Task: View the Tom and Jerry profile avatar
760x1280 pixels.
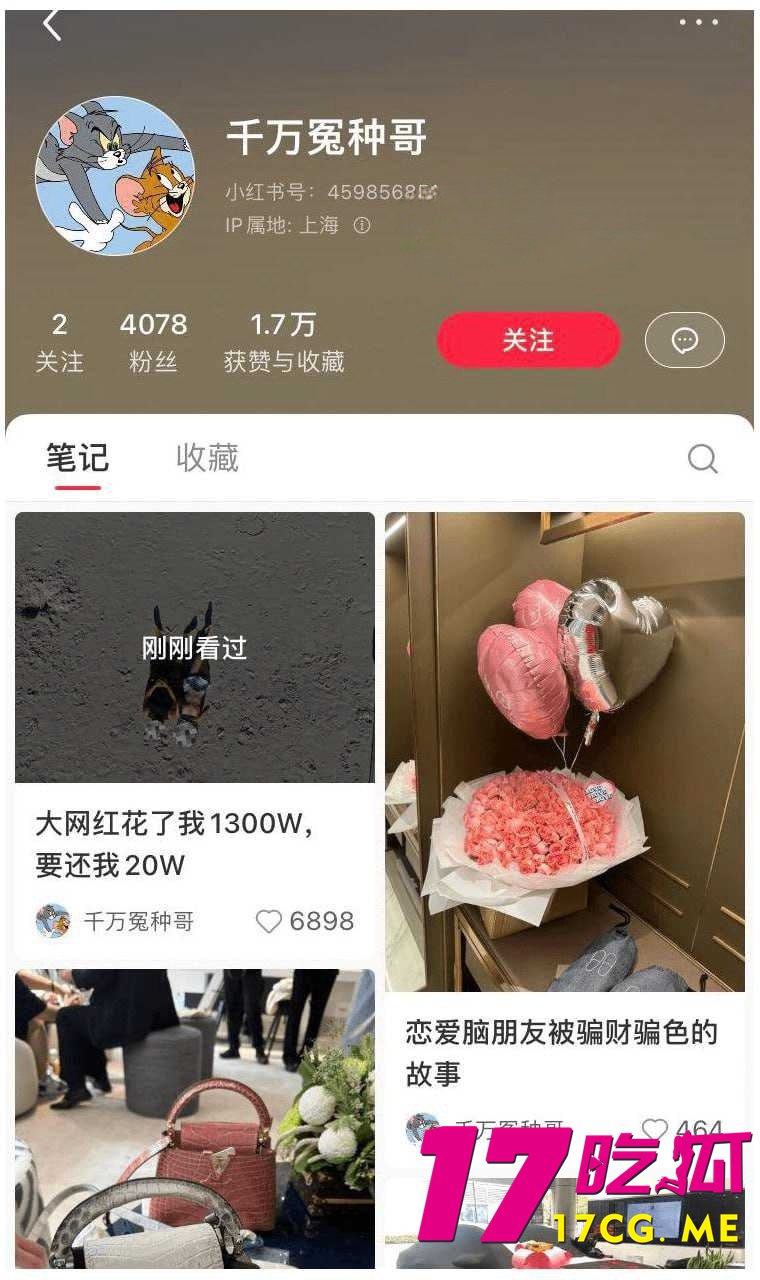Action: coord(115,176)
